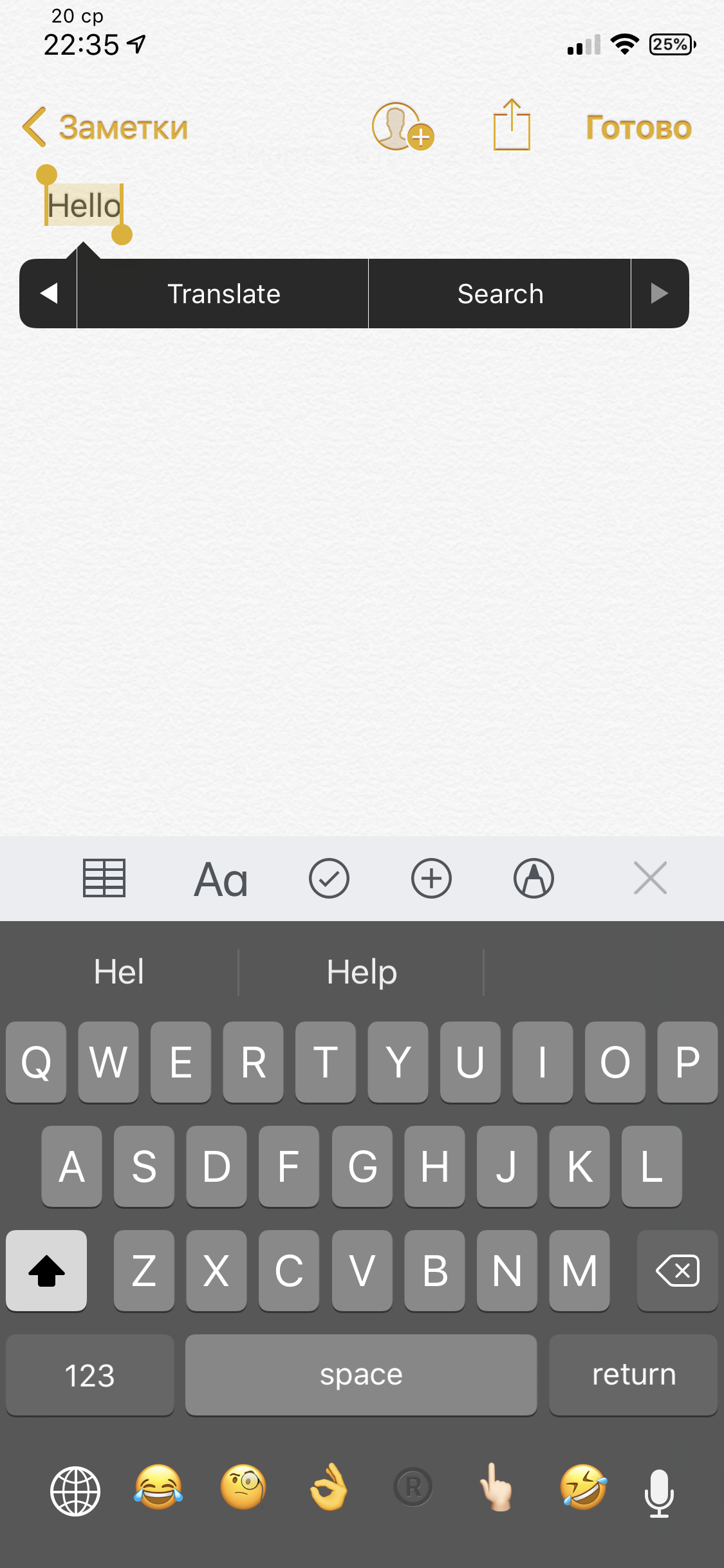Hit the backspace key
The height and width of the screenshot is (1568, 724).
point(677,1271)
